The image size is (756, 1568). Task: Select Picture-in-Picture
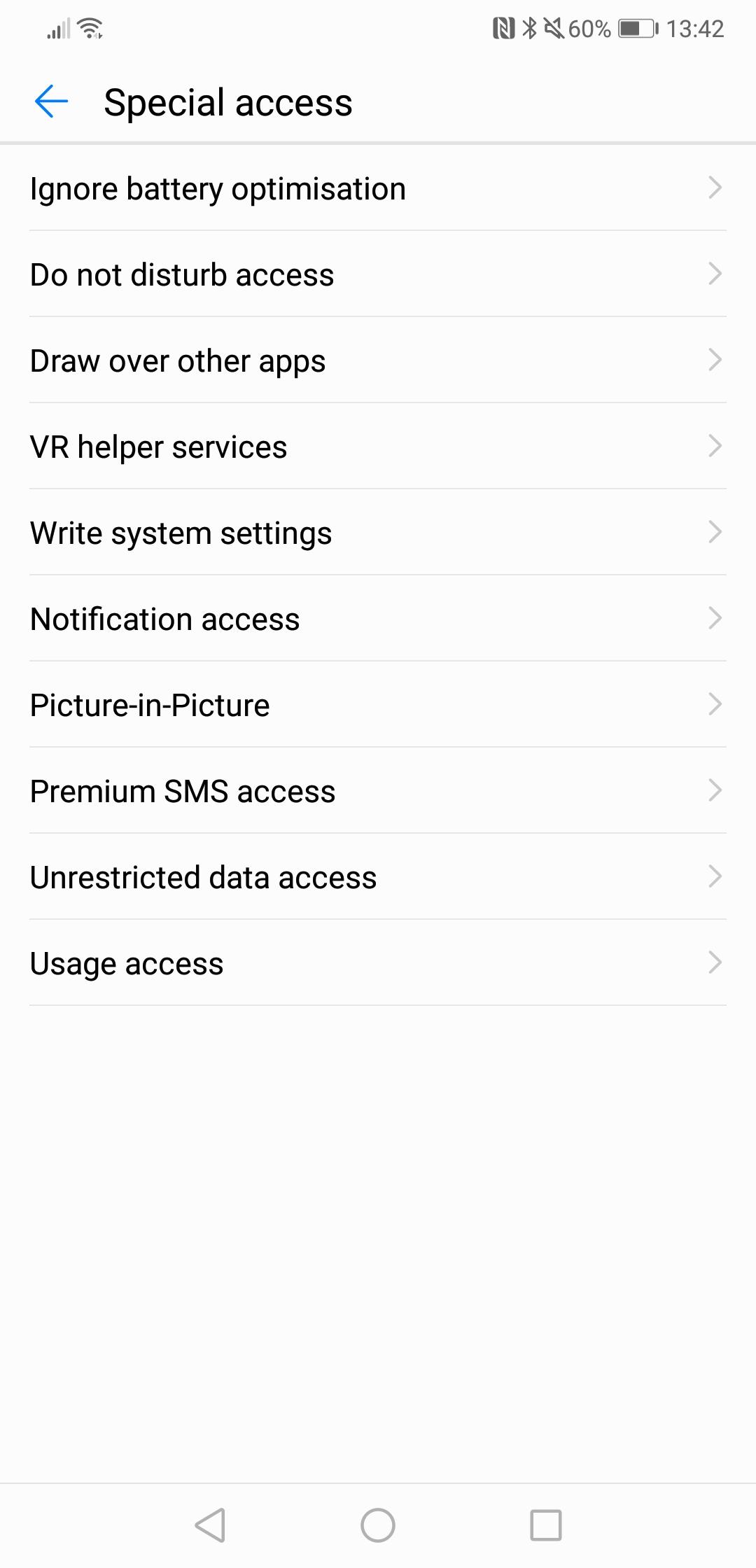(x=378, y=706)
